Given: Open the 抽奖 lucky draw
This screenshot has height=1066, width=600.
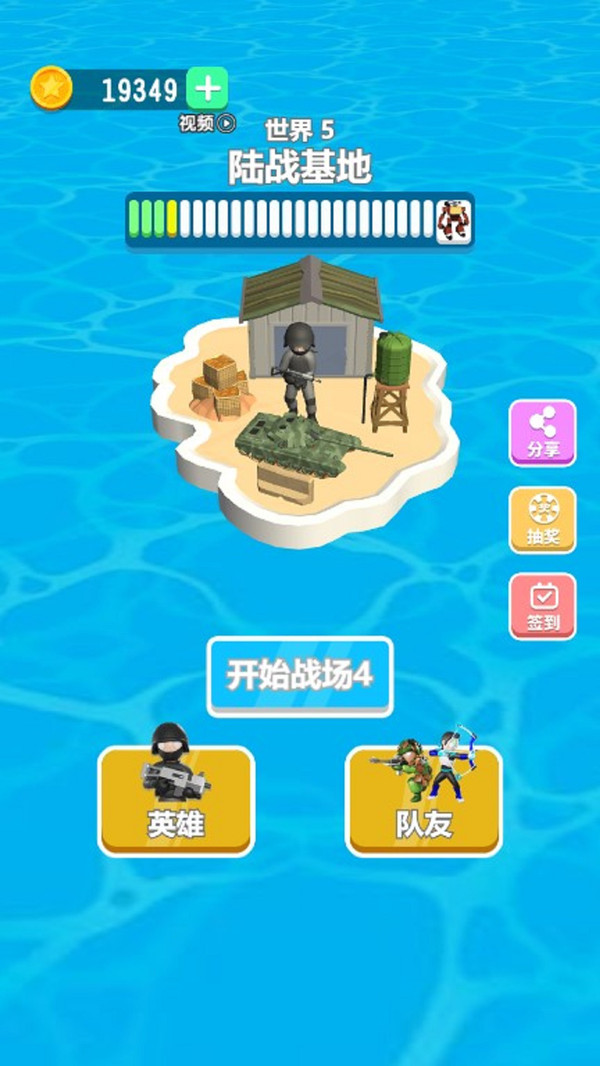Looking at the screenshot, I should [543, 520].
